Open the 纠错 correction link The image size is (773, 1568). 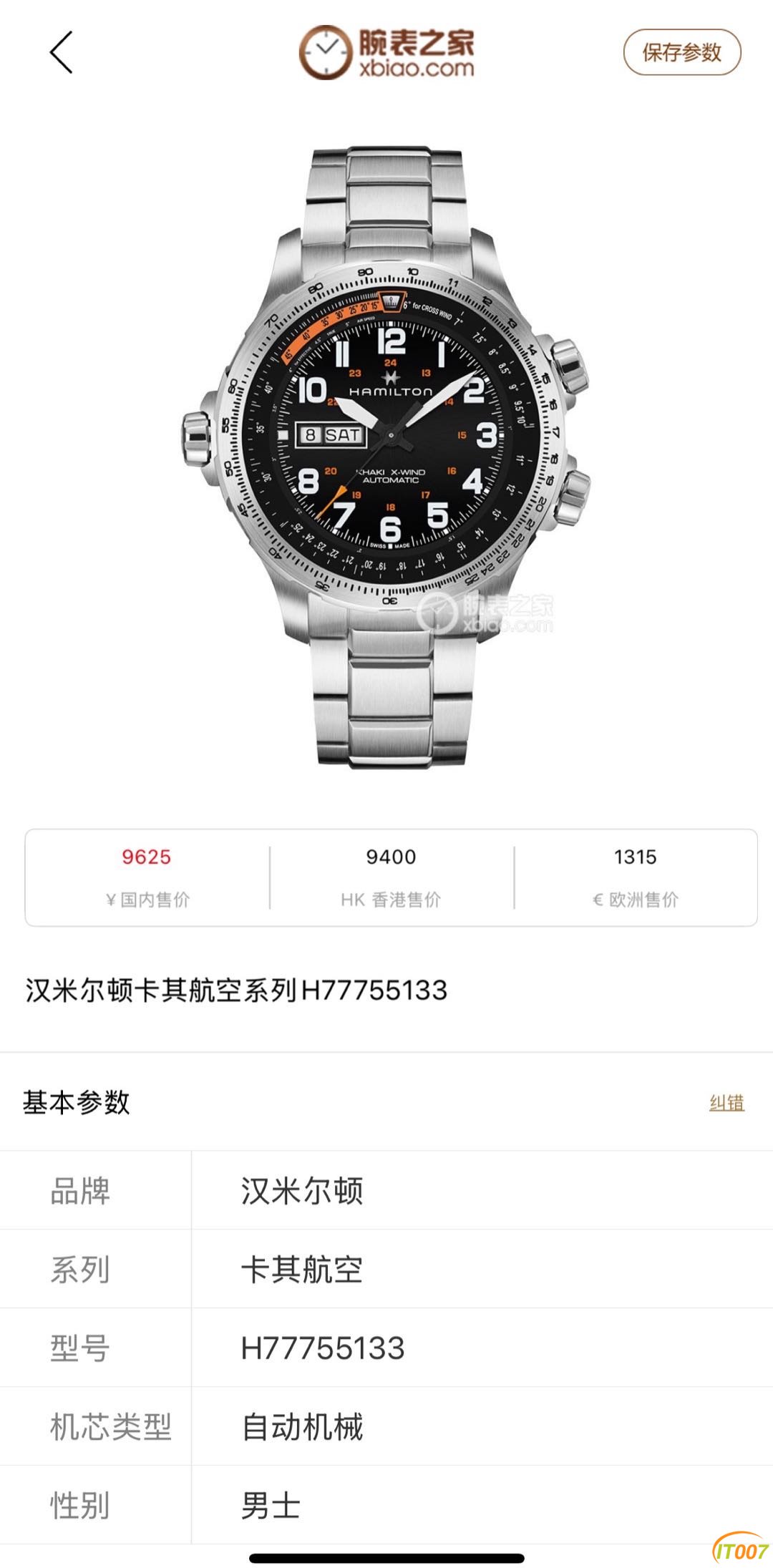tap(726, 1103)
